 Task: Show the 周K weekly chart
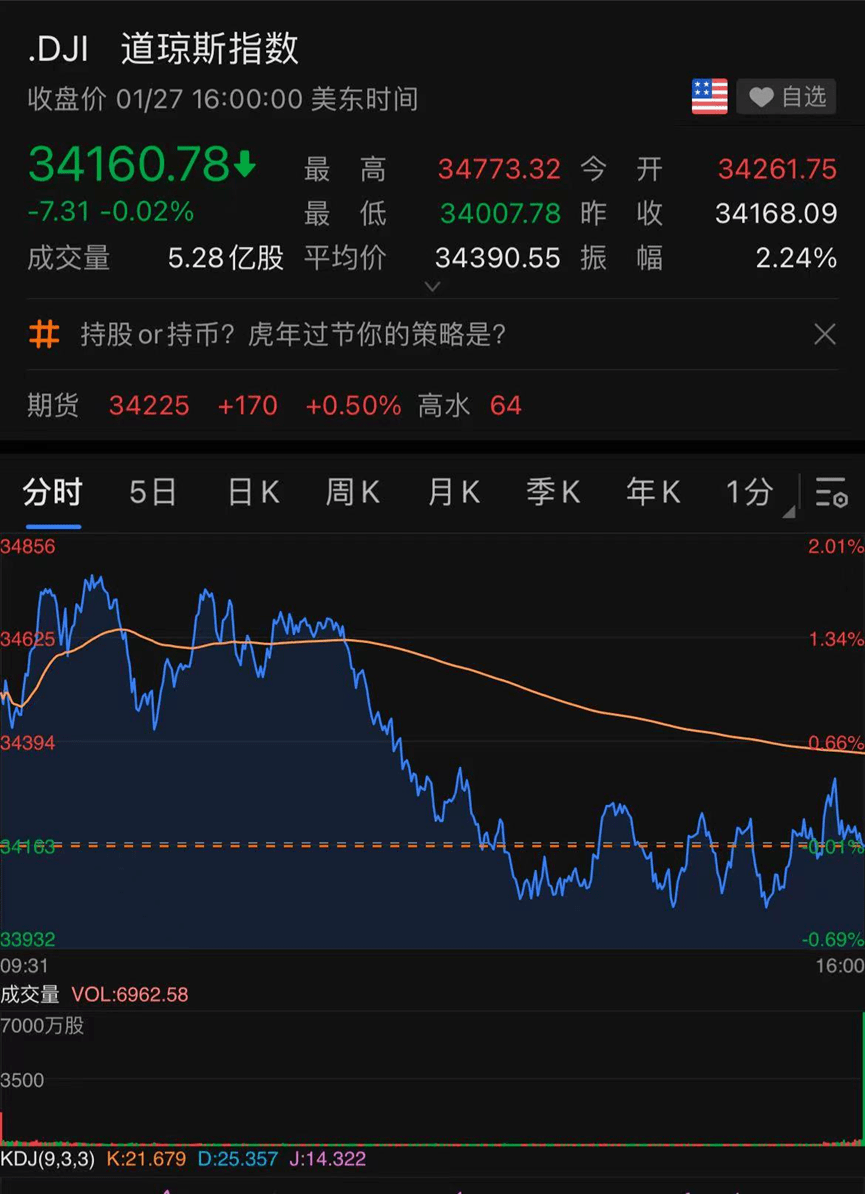pyautogui.click(x=352, y=492)
